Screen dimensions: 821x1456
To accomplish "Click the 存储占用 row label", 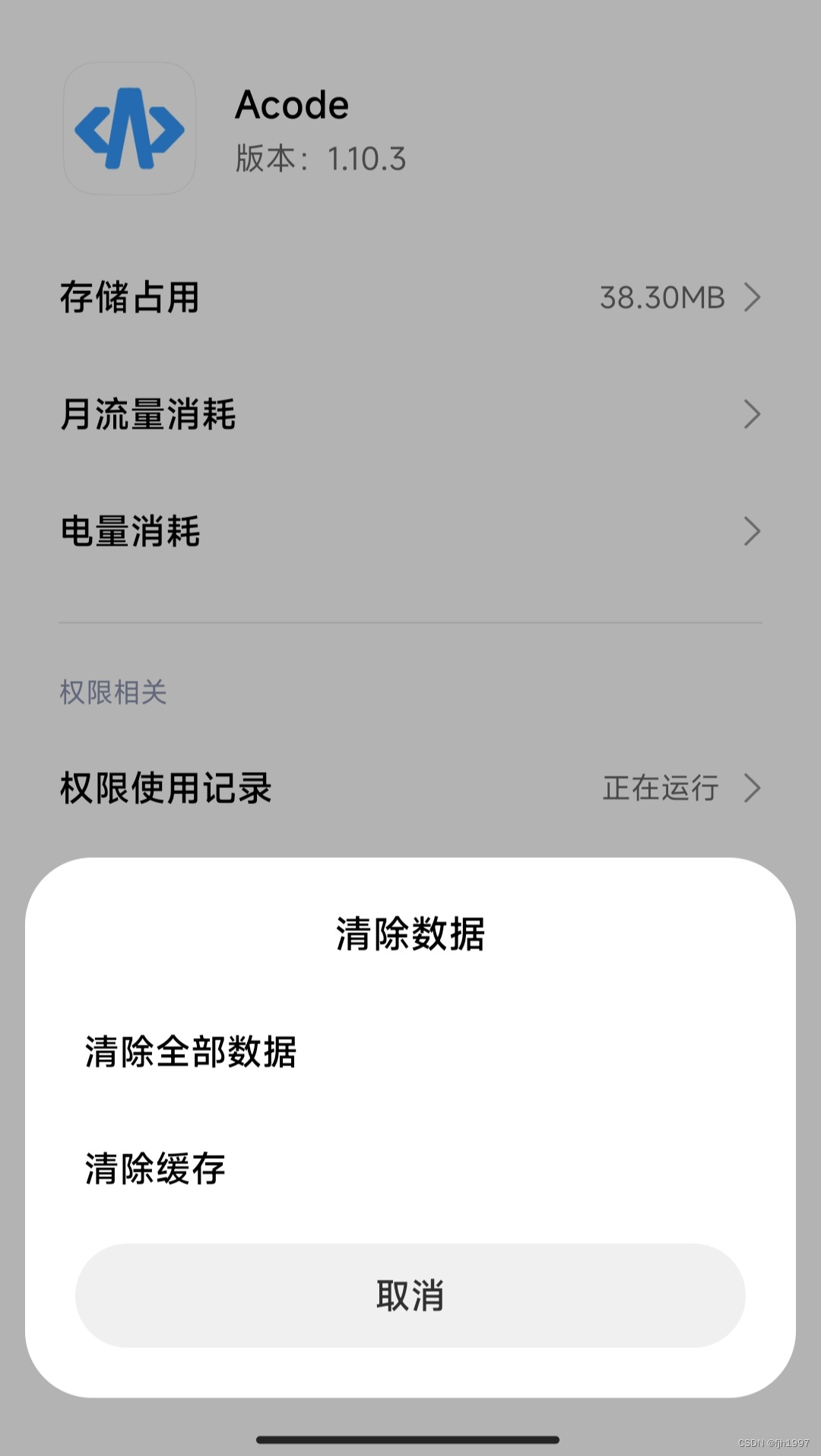I will click(131, 299).
